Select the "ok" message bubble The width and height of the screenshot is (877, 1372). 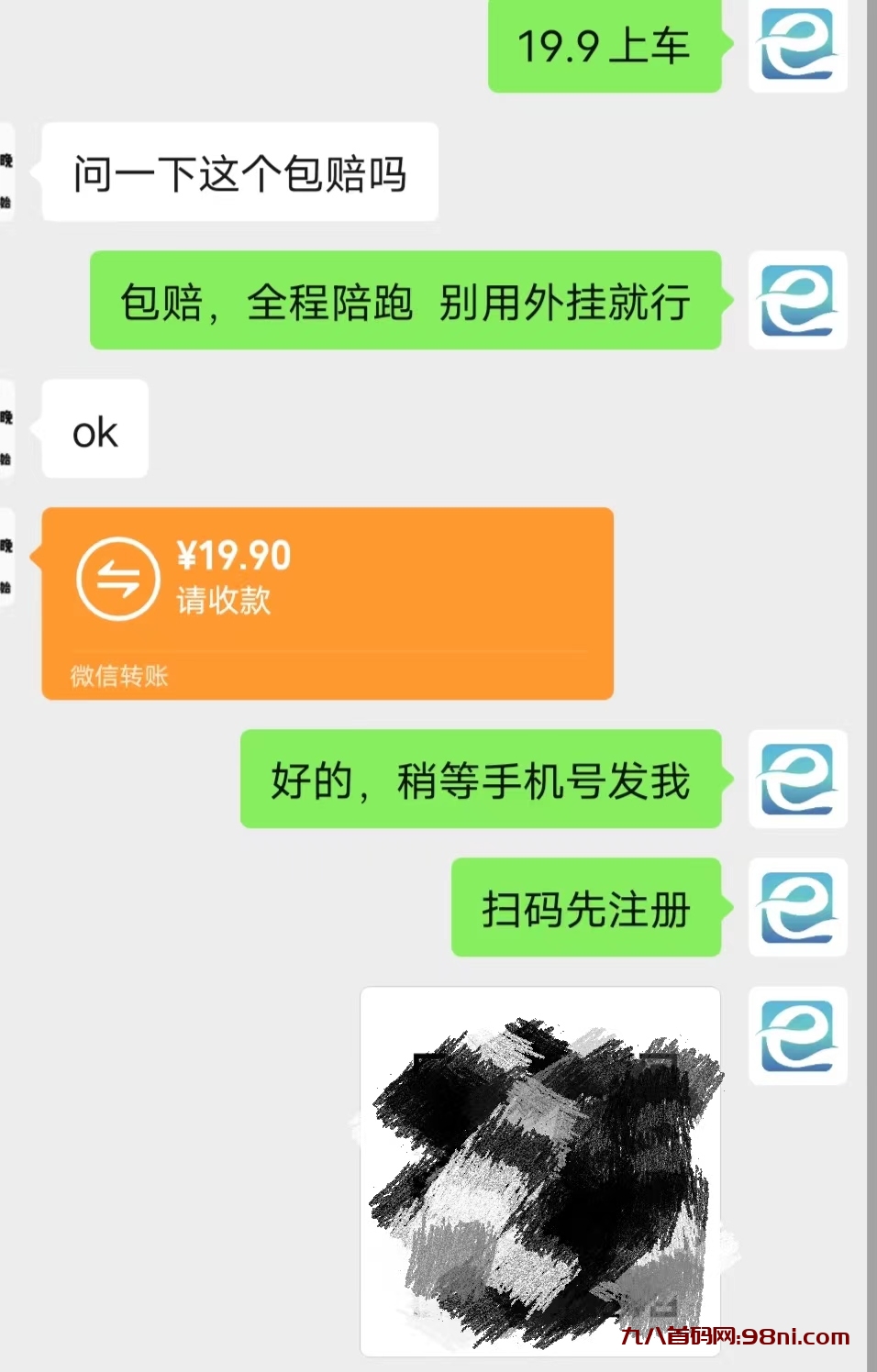93,428
